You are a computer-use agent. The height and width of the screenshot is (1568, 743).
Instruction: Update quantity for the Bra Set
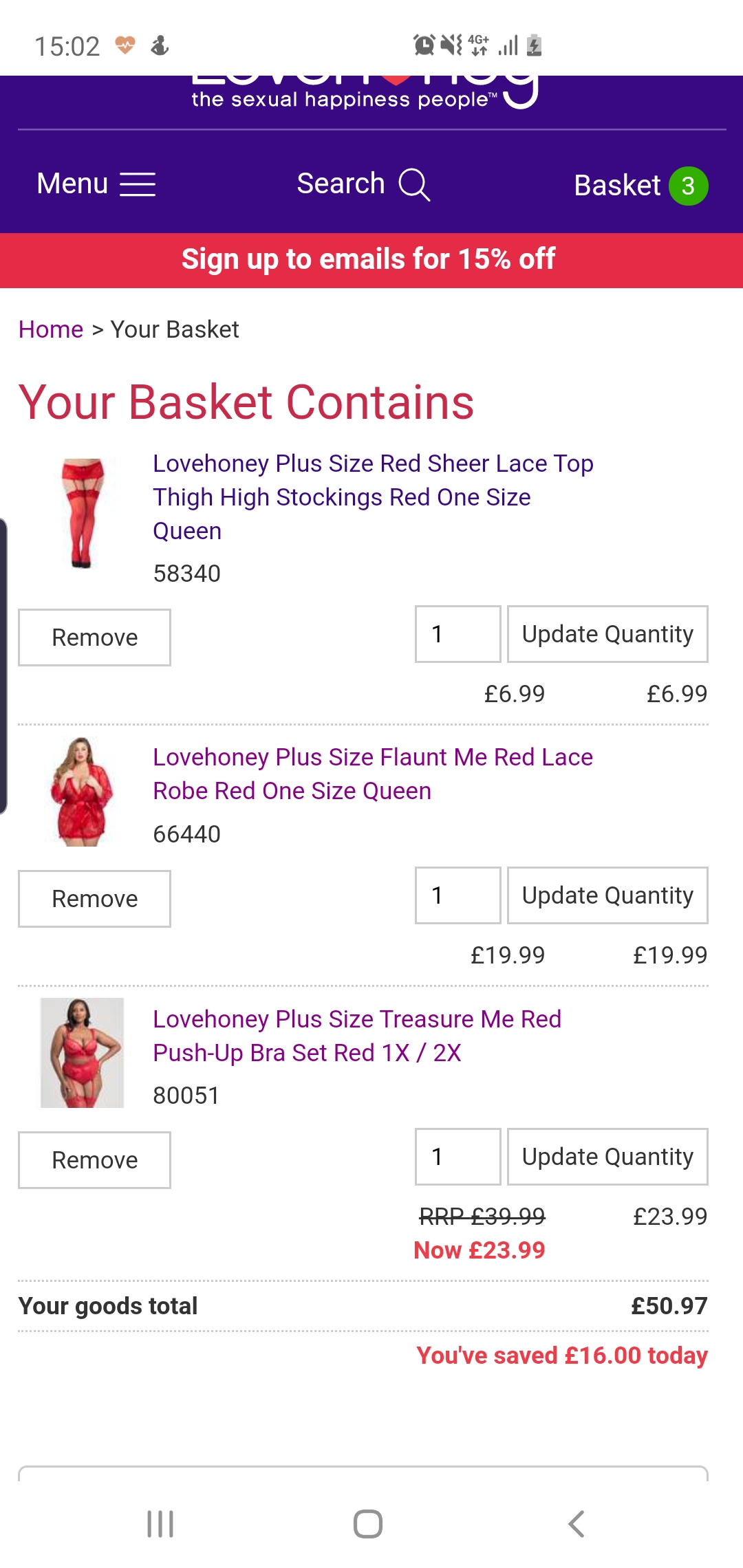point(607,1157)
